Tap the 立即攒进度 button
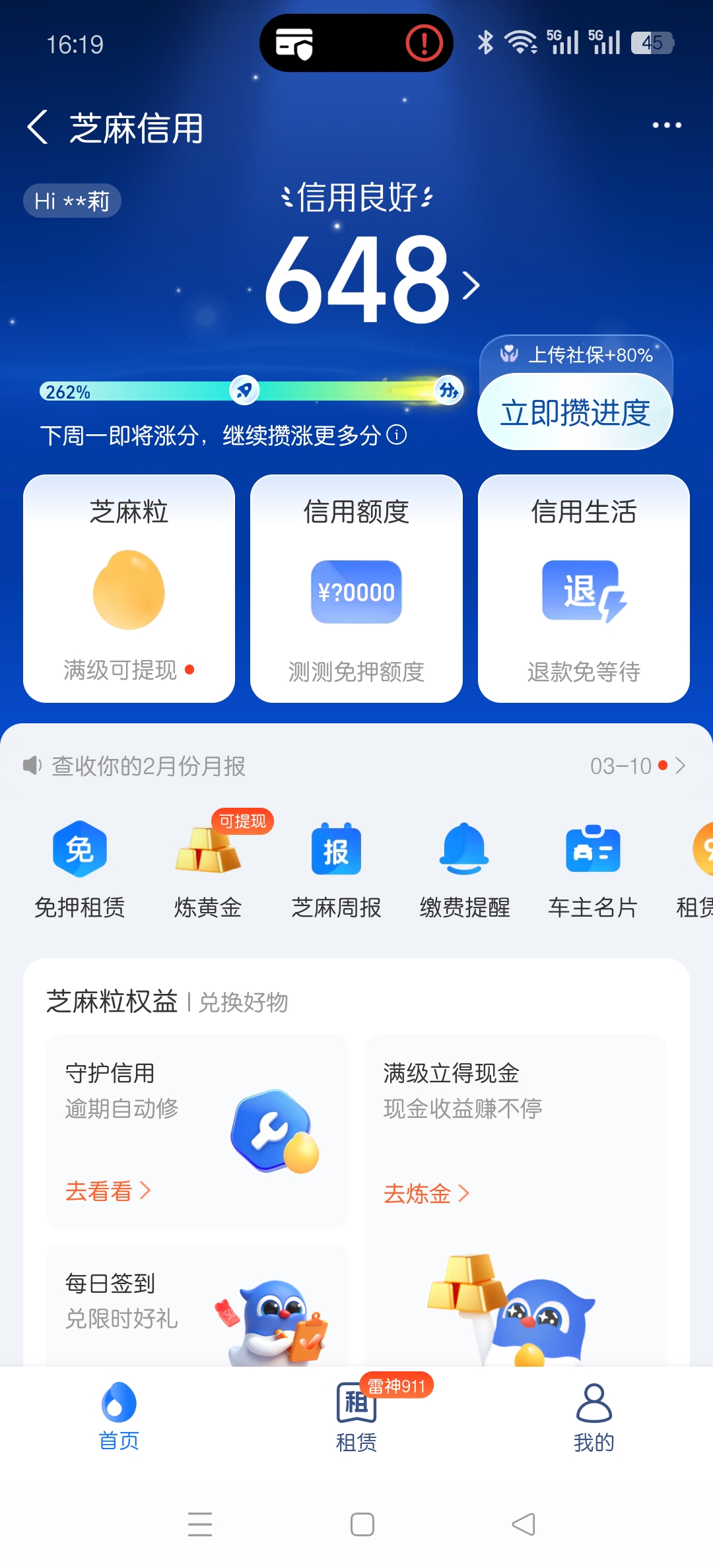Image resolution: width=713 pixels, height=1568 pixels. coord(575,412)
